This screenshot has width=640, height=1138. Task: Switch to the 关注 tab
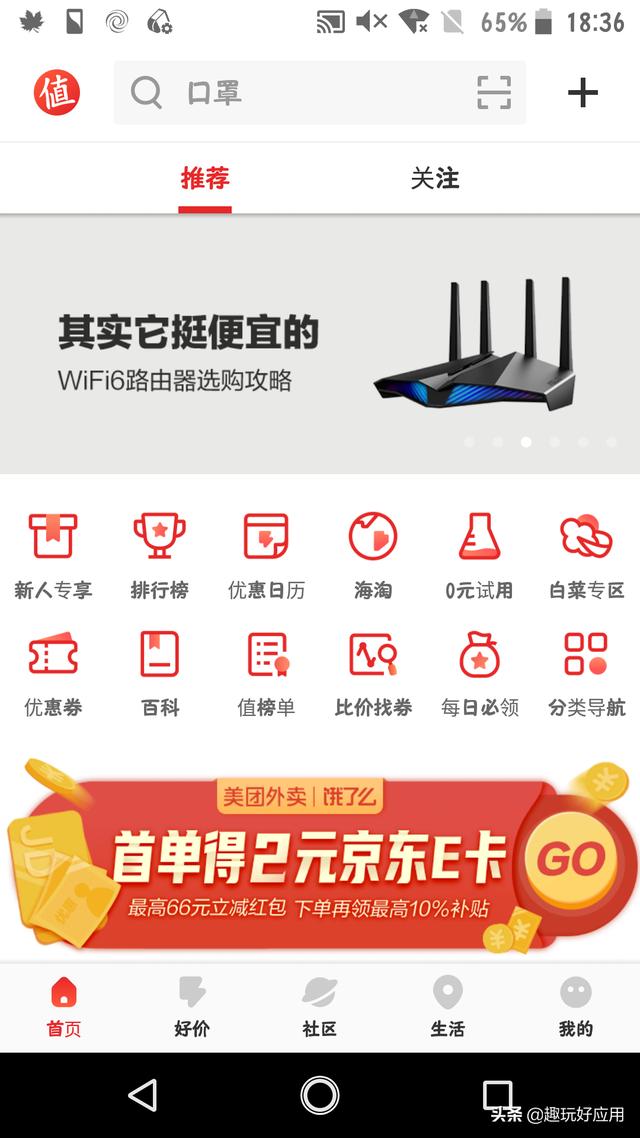coord(435,179)
